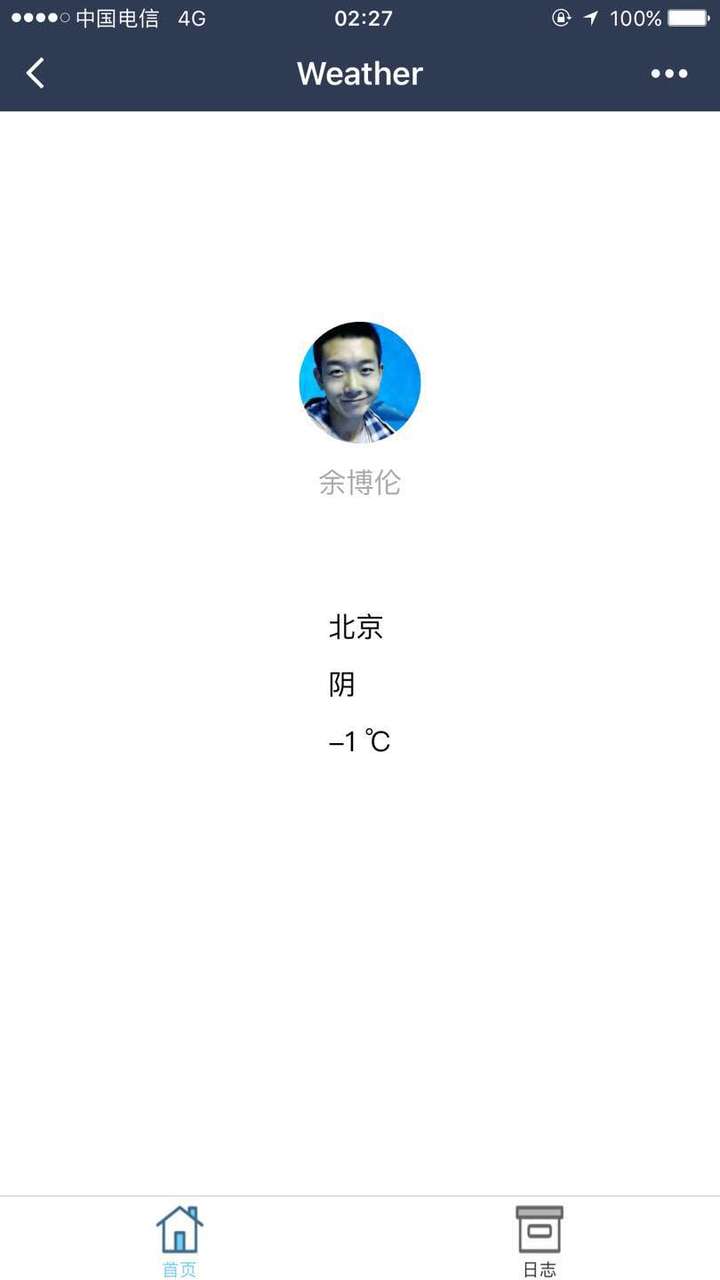Switch to the 首页 home tab
The image size is (720, 1280).
[180, 1241]
